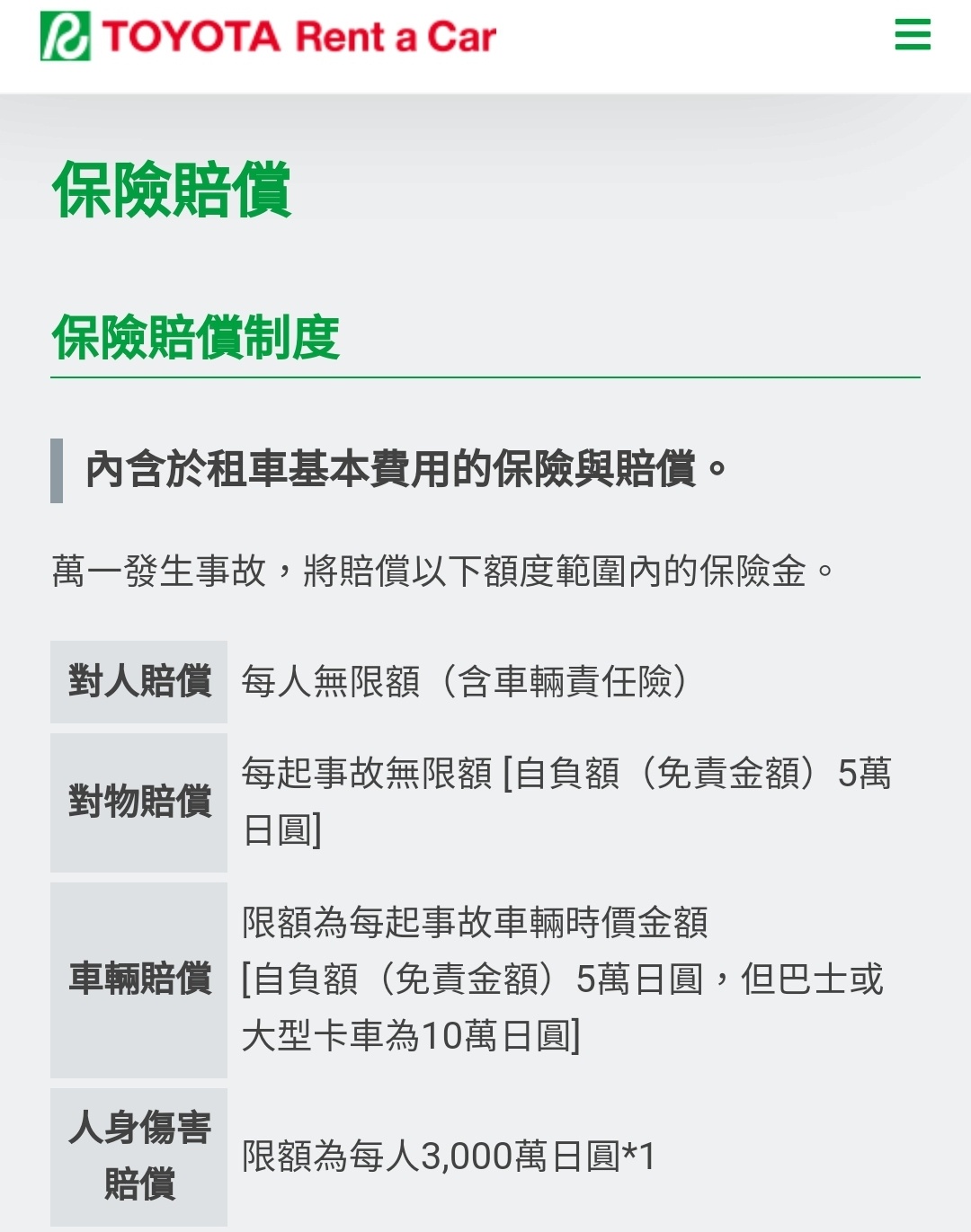Open the hamburger navigation menu
The height and width of the screenshot is (1232, 971).
point(913,36)
